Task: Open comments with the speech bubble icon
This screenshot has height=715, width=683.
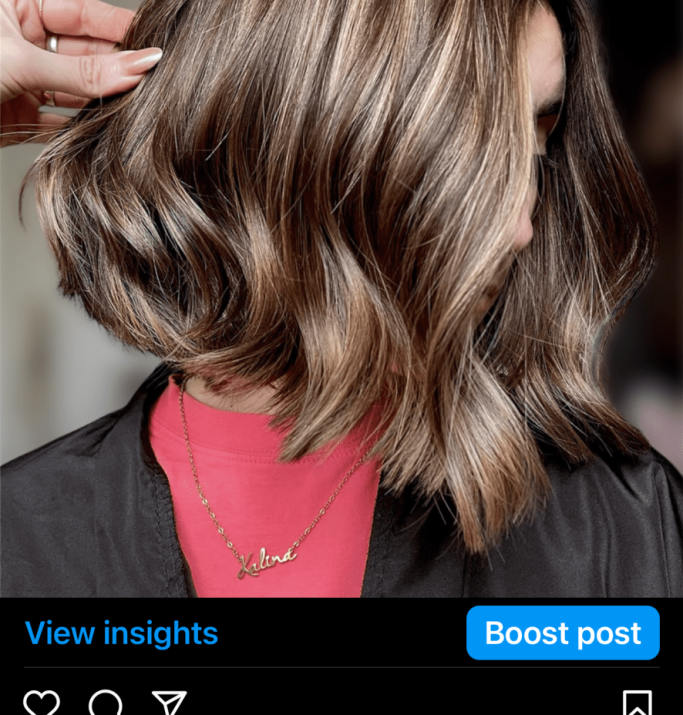Action: 105,703
